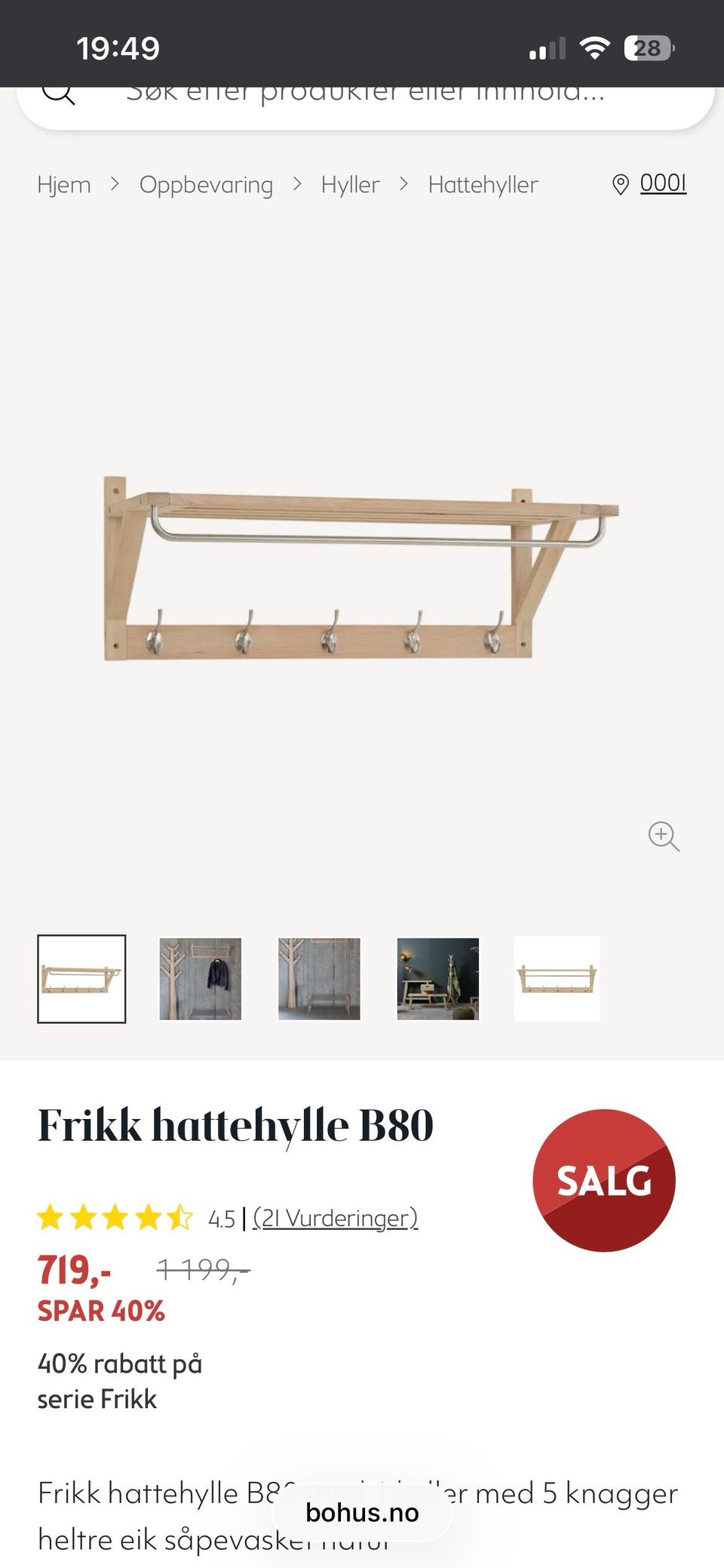
Task: Tap the Wi-Fi icon in status bar
Action: coord(593,47)
